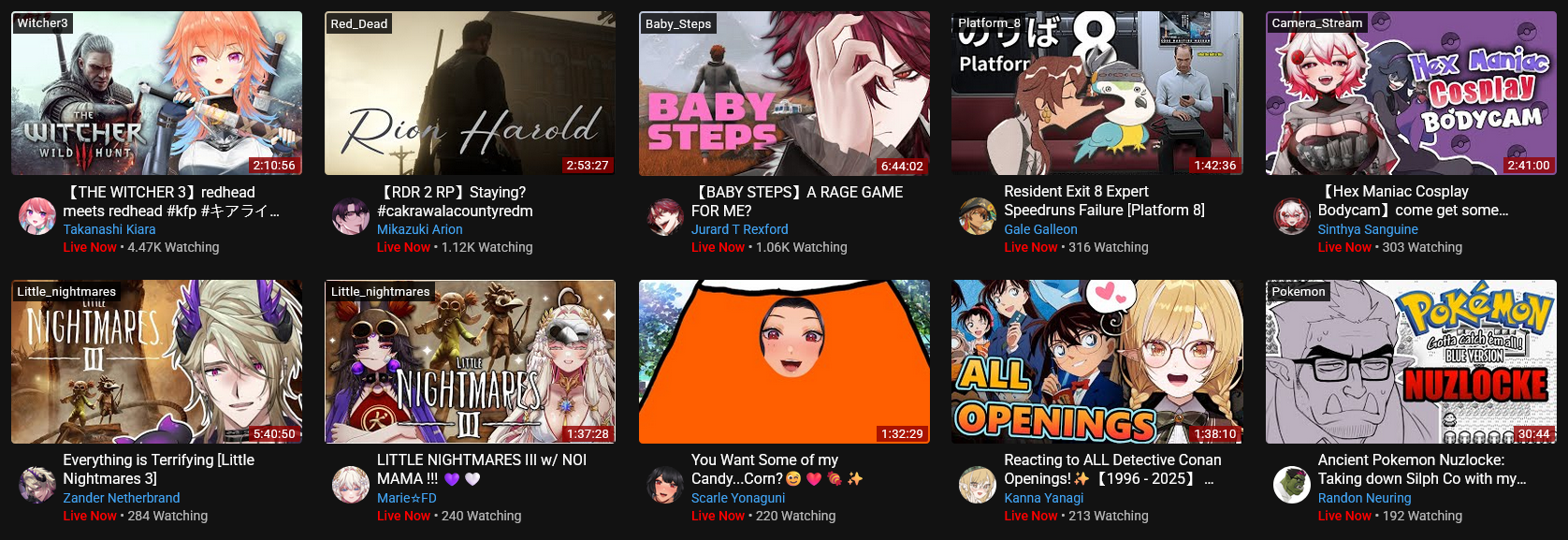Open the Hex Maniac Cosplay Bodycam stream
This screenshot has width=1568, height=540.
pos(1411,94)
